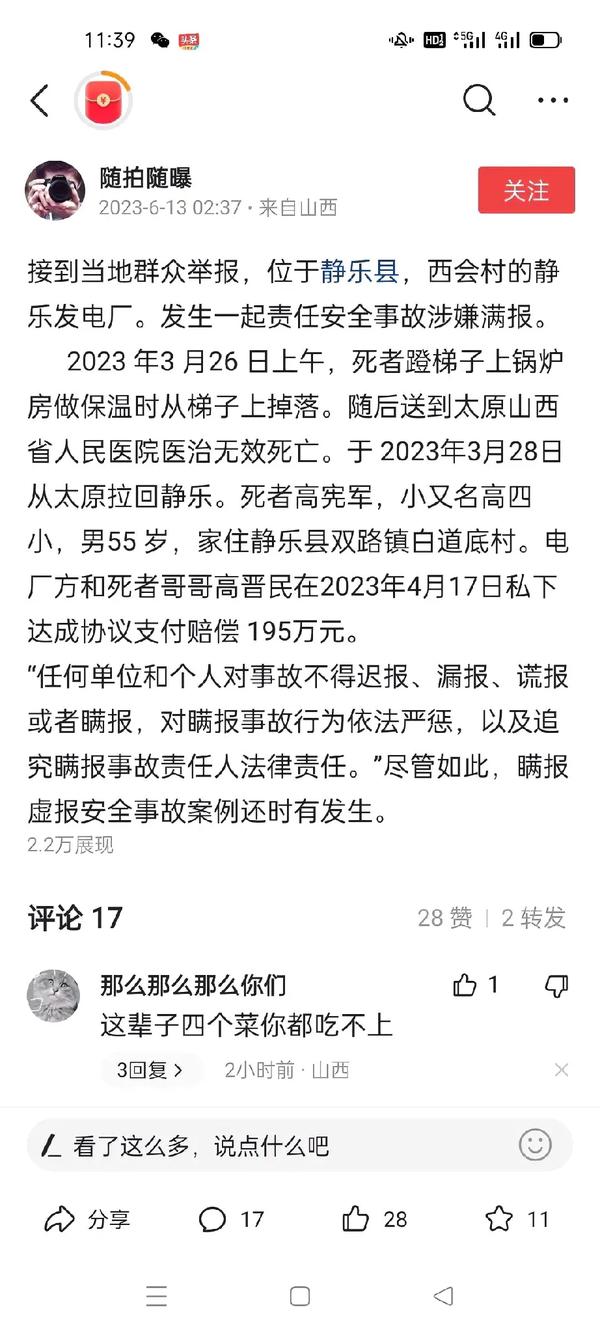Dislike the comment by 那么那么那么你们
The width and height of the screenshot is (600, 1333).
pos(556,986)
